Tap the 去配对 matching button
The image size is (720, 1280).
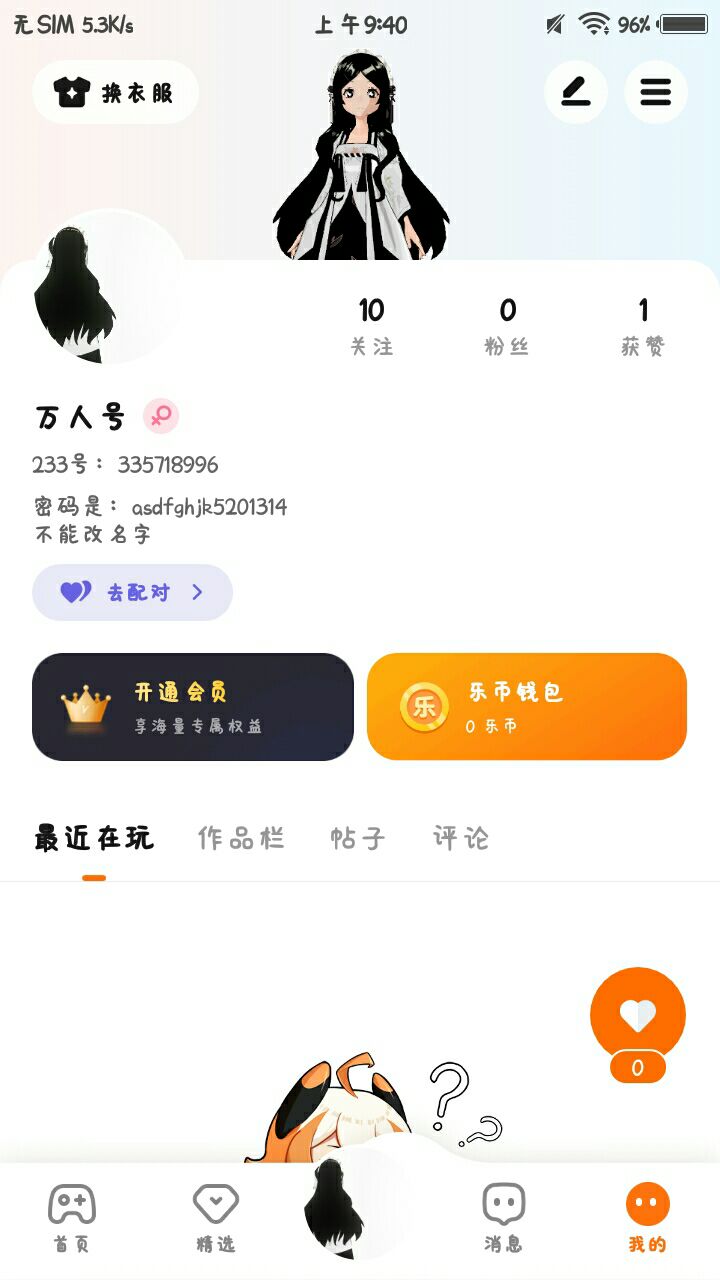[132, 592]
